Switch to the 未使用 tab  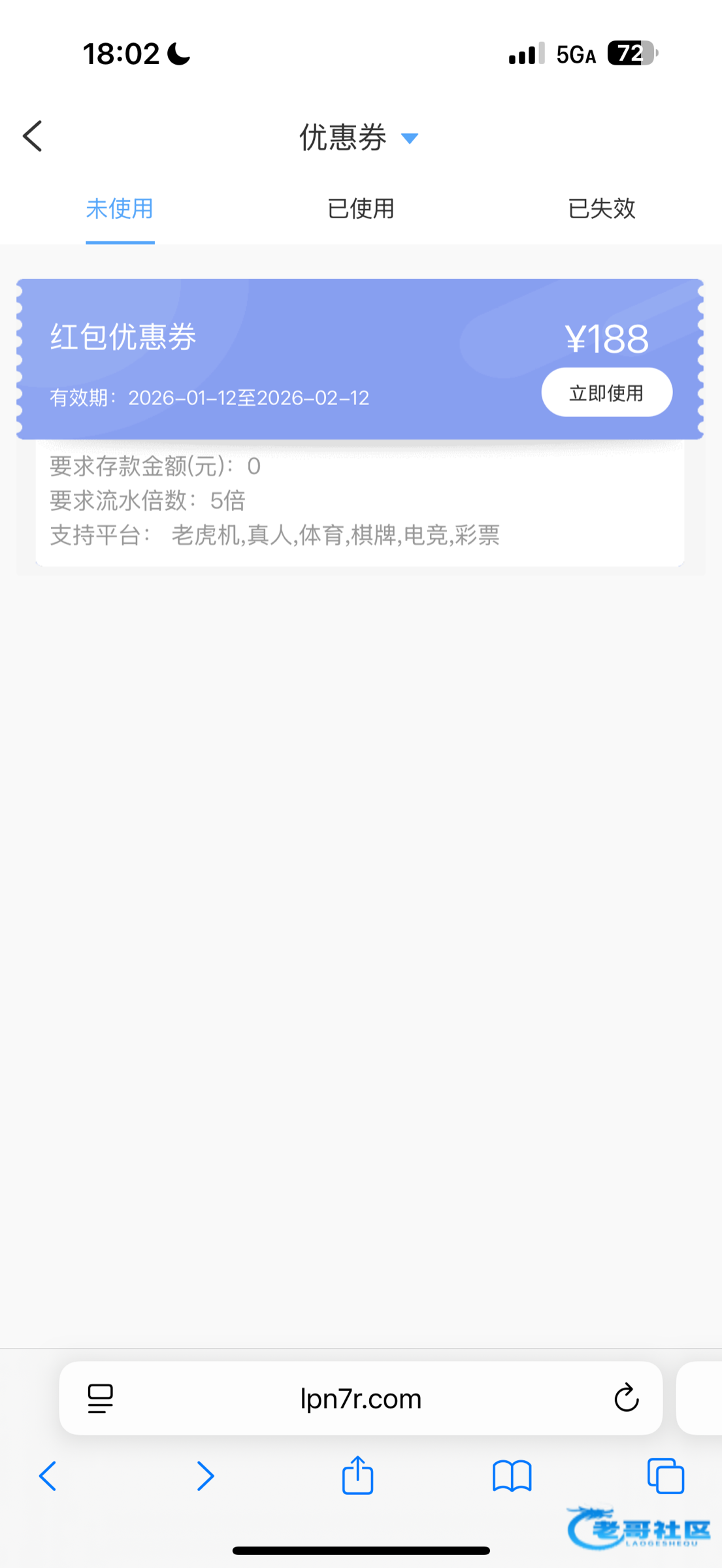120,209
